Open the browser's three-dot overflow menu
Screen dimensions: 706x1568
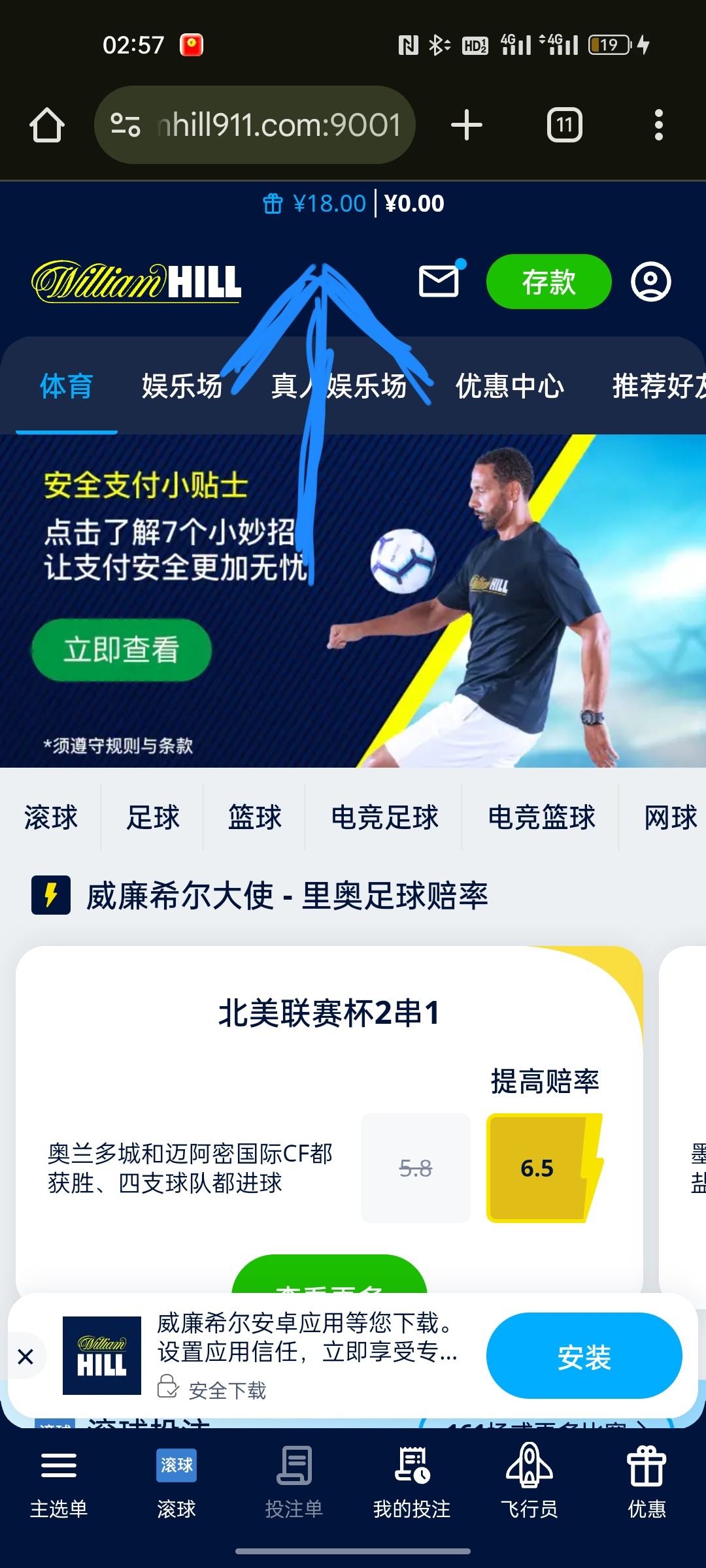click(x=658, y=125)
